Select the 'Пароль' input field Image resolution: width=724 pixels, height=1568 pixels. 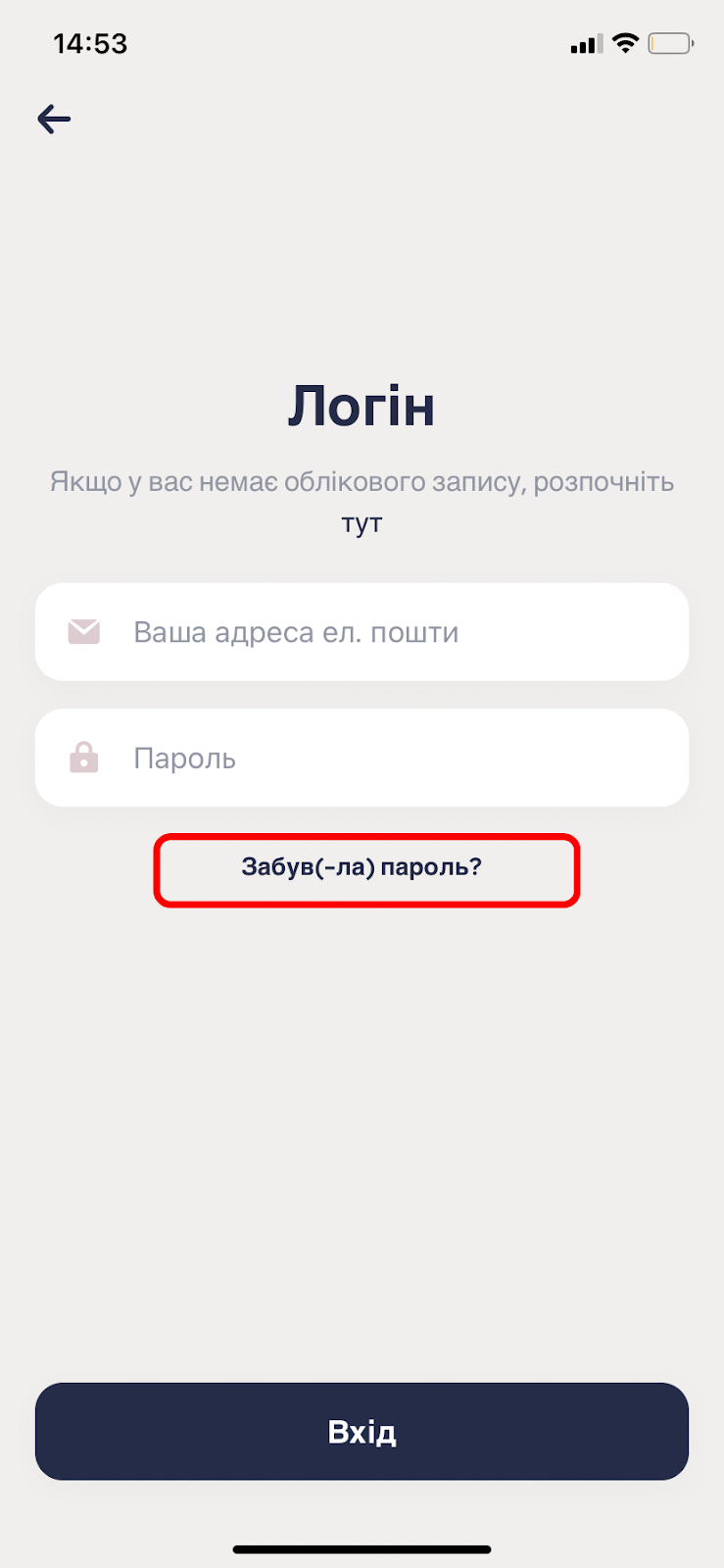click(362, 758)
